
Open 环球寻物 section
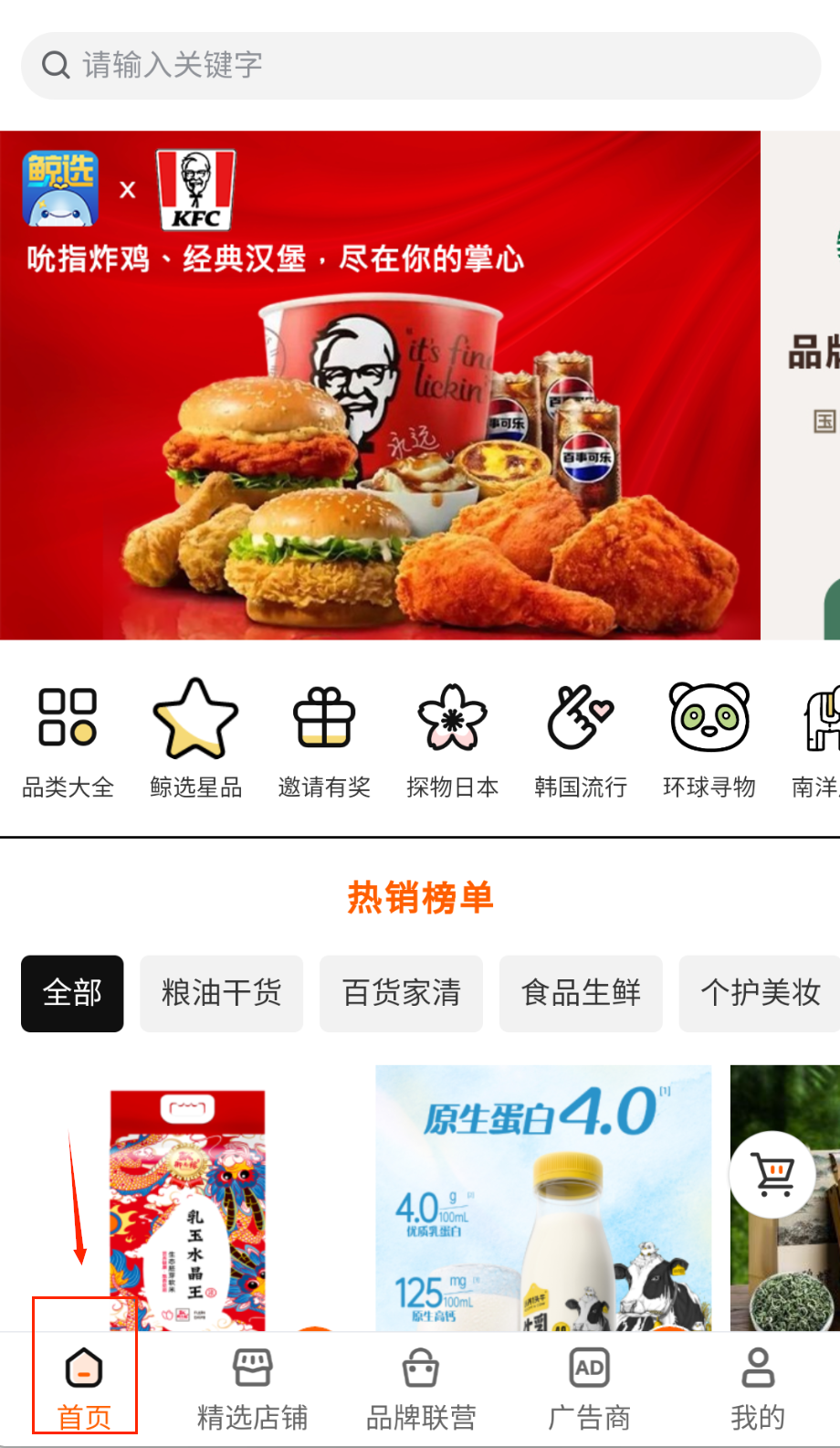tap(709, 740)
